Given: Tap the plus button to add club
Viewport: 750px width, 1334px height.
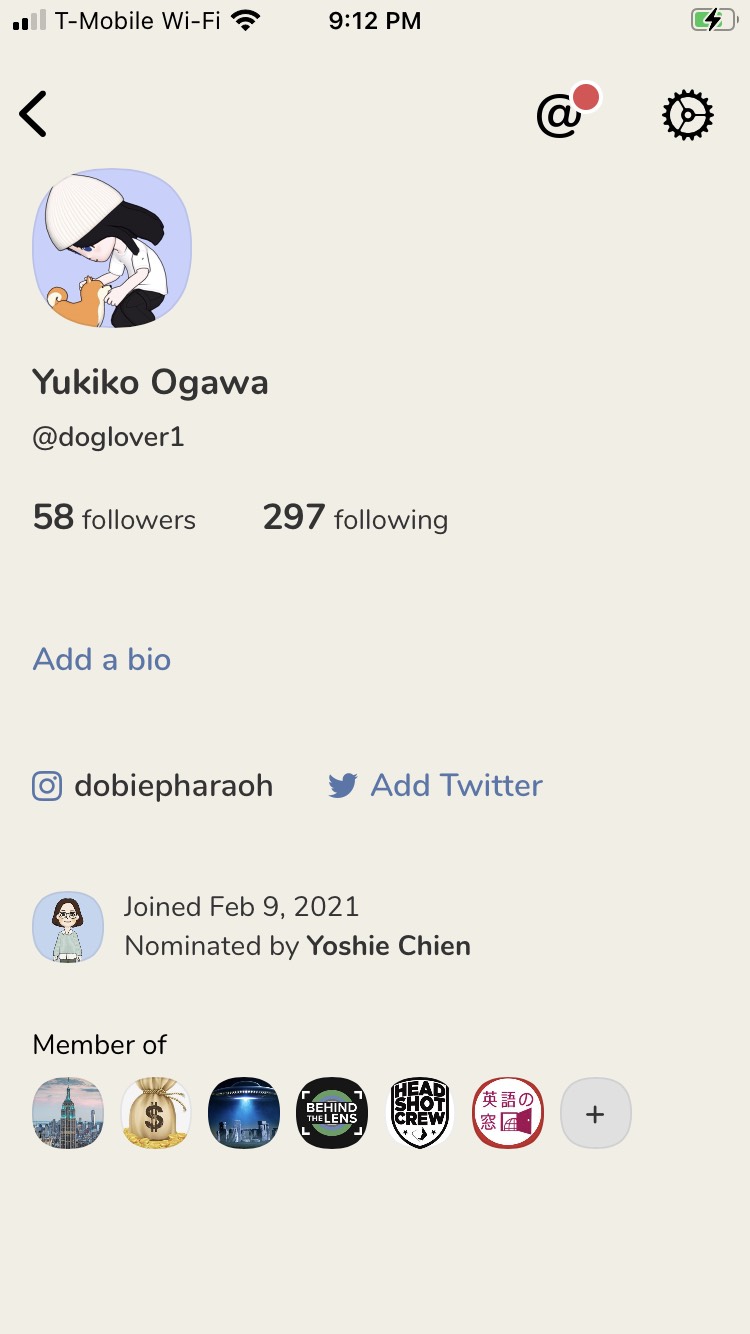Looking at the screenshot, I should coord(596,1113).
